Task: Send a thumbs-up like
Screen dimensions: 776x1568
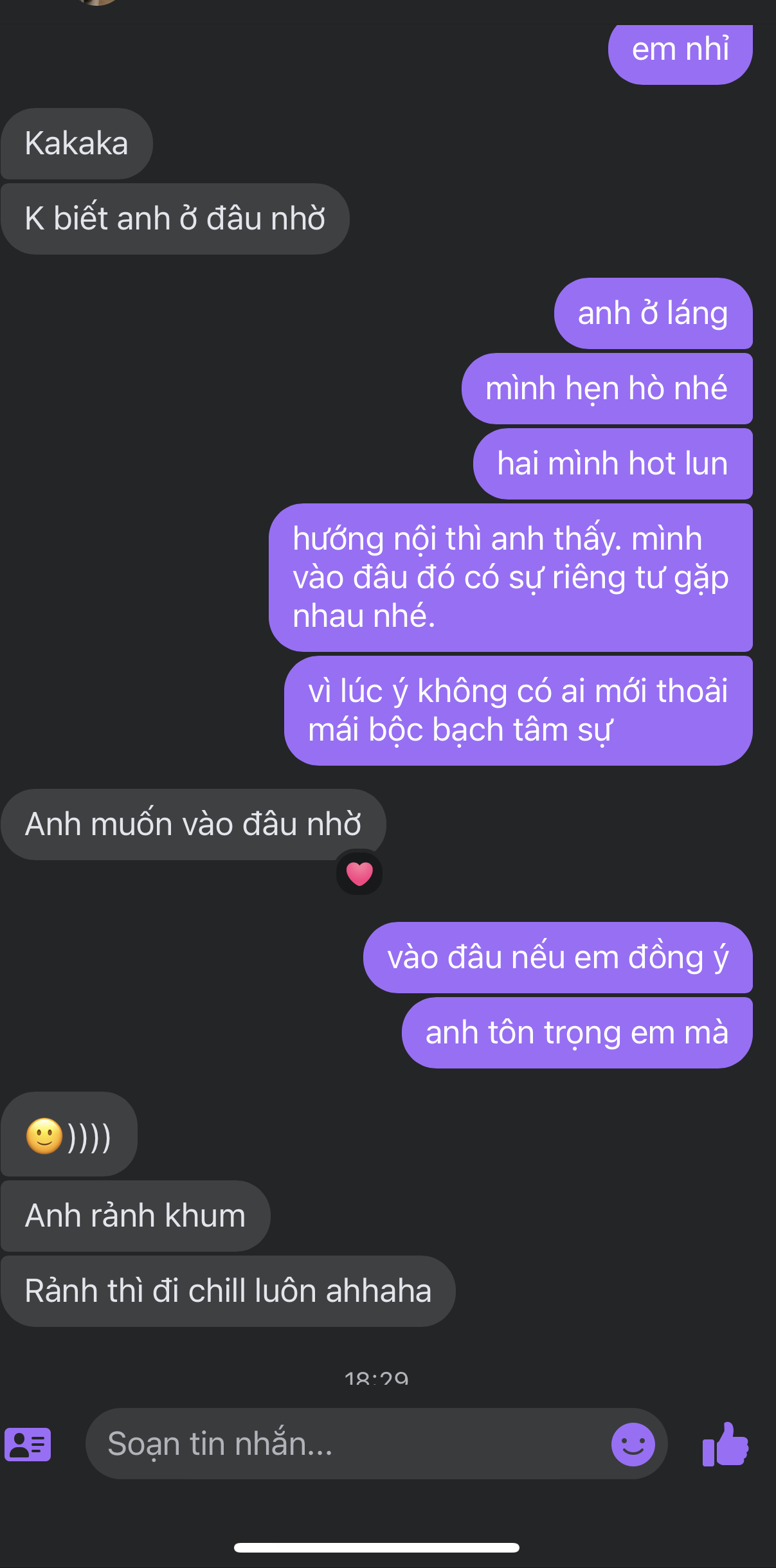Action: coord(725,1445)
